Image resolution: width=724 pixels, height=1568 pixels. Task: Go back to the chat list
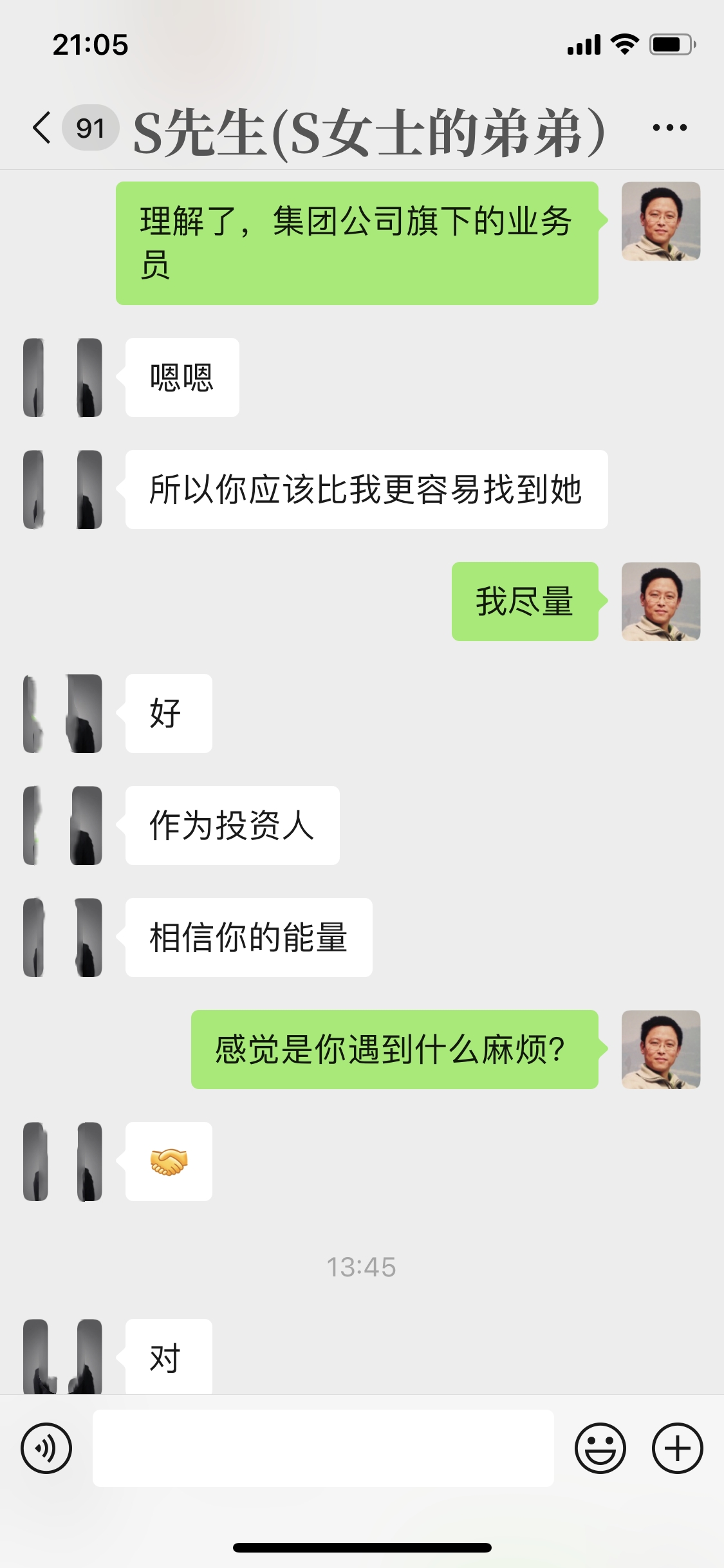[42, 127]
